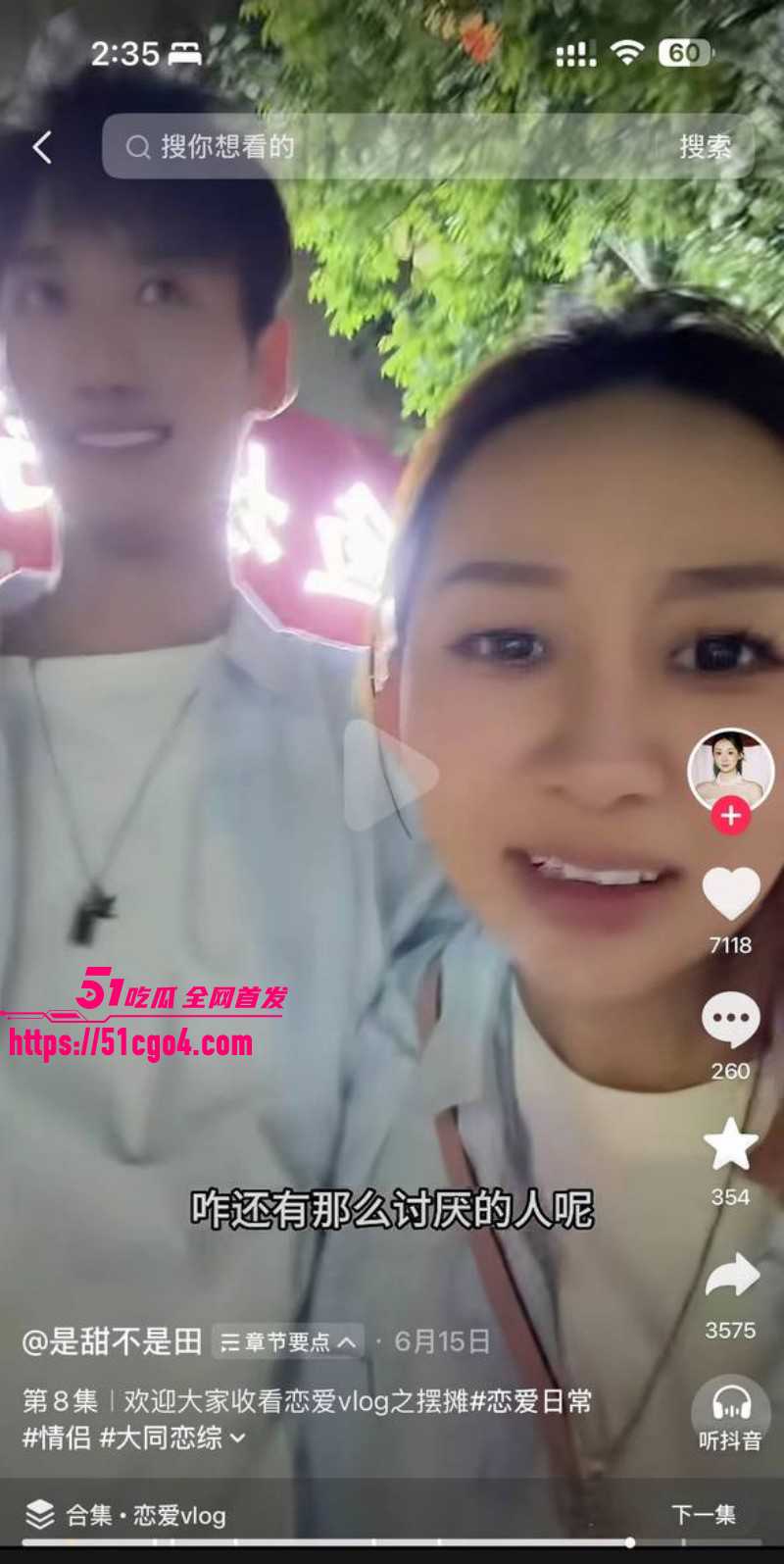Expand the 章节要点 chapter highlights
This screenshot has width=784, height=1564.
pyautogui.click(x=288, y=1341)
